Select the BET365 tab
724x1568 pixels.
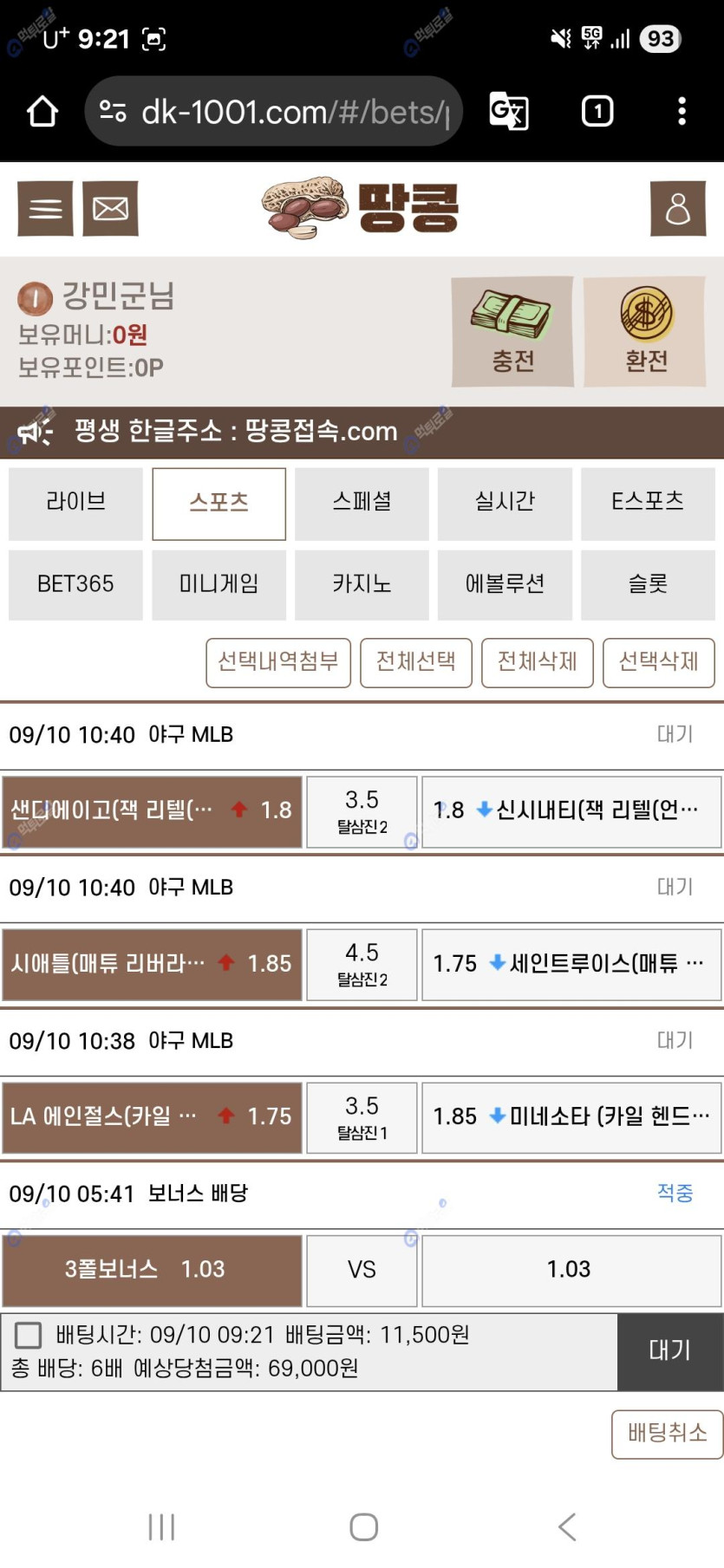coord(75,584)
